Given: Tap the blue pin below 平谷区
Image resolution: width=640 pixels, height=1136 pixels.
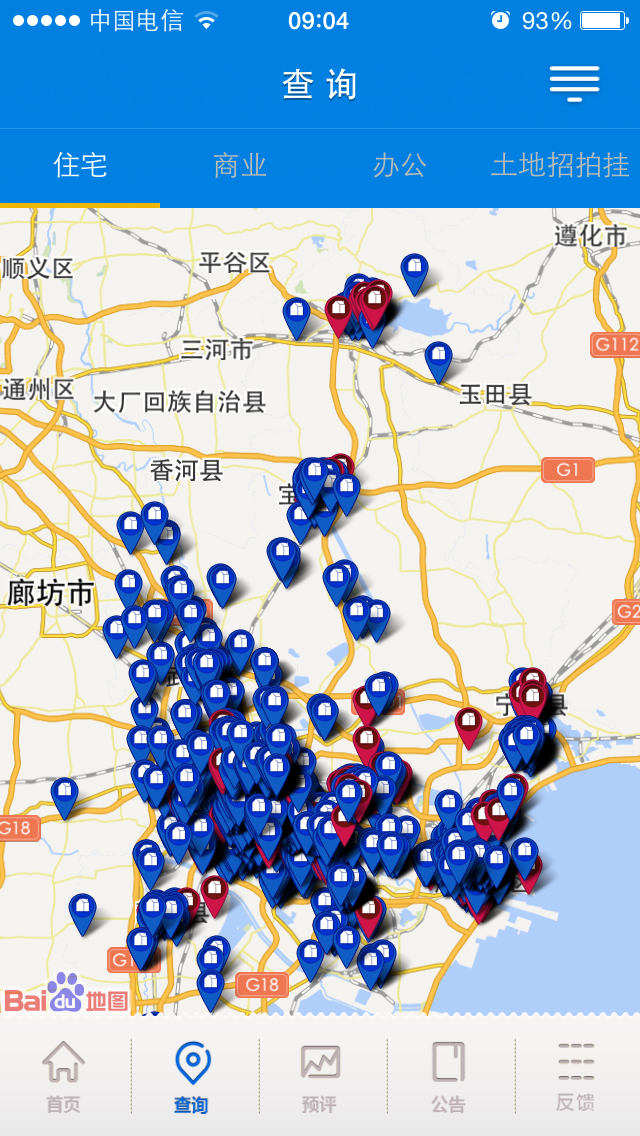Looking at the screenshot, I should click(296, 314).
